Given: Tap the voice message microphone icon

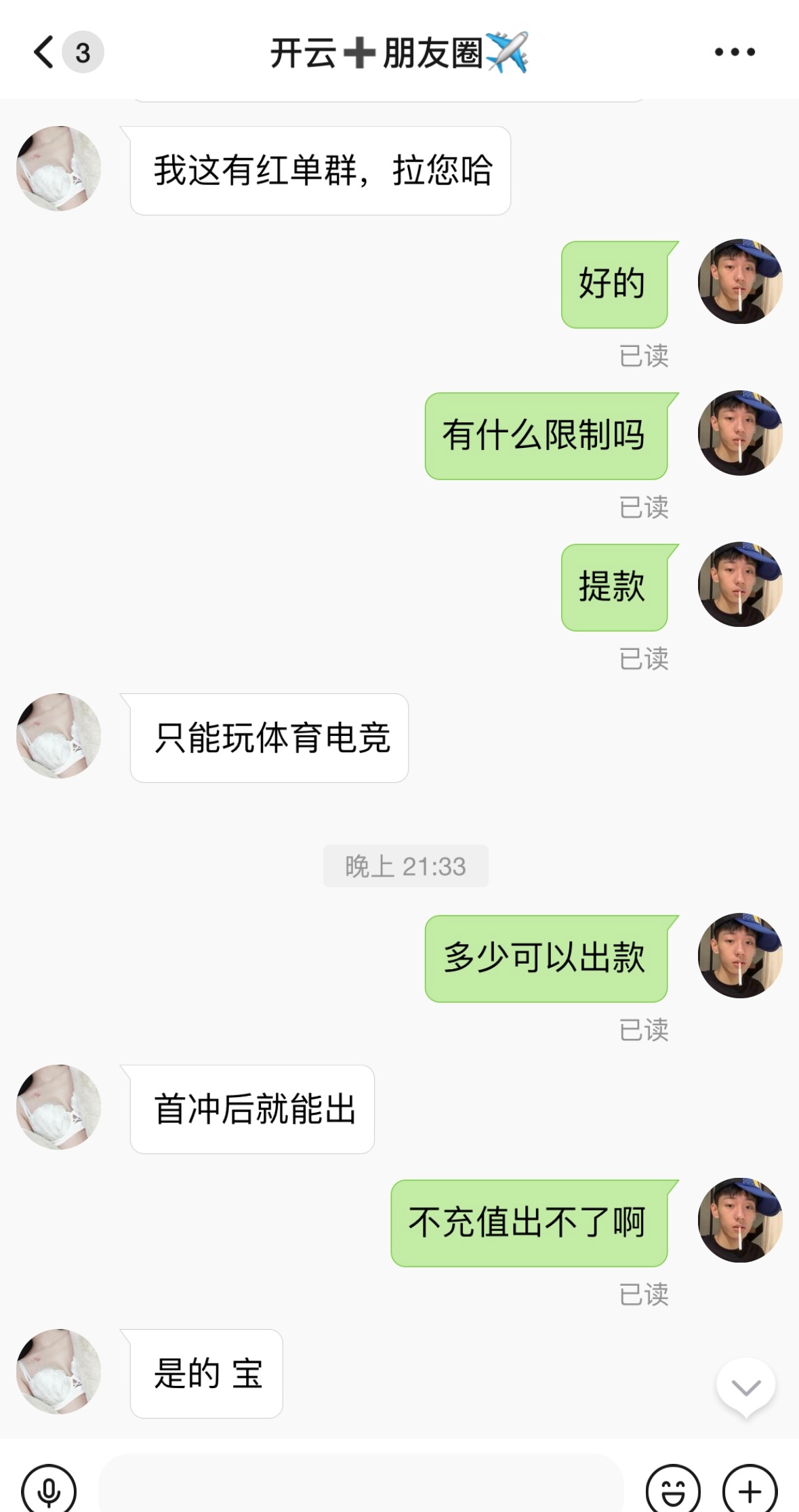Looking at the screenshot, I should pyautogui.click(x=49, y=1490).
